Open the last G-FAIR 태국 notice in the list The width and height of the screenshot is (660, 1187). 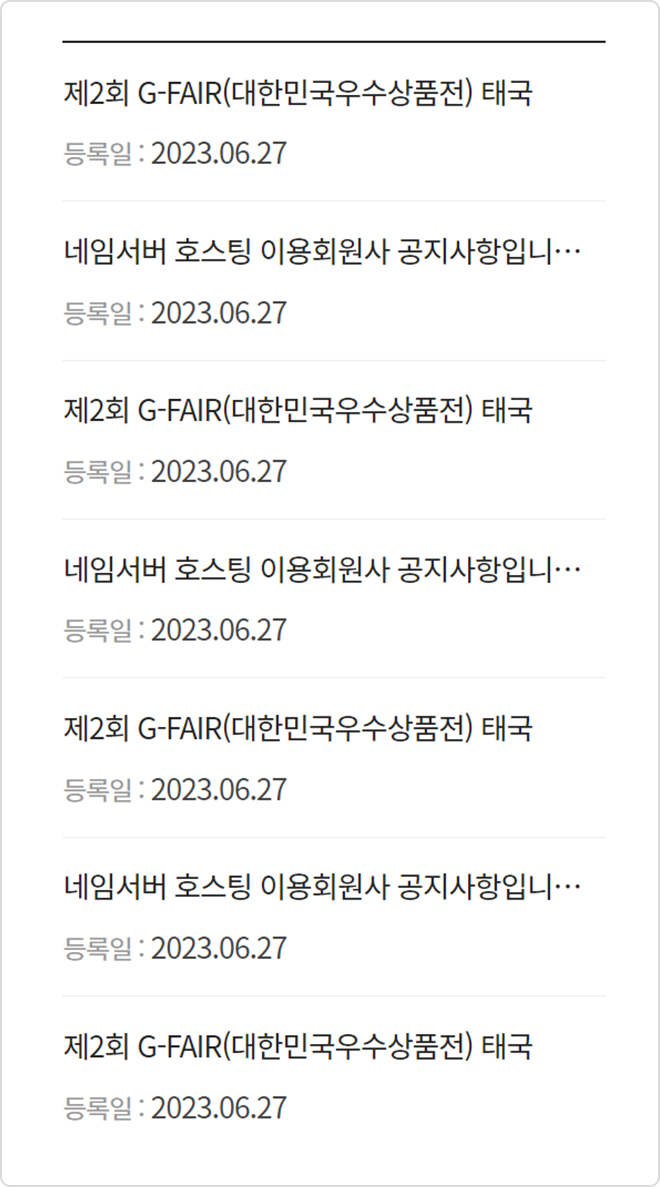click(297, 1047)
